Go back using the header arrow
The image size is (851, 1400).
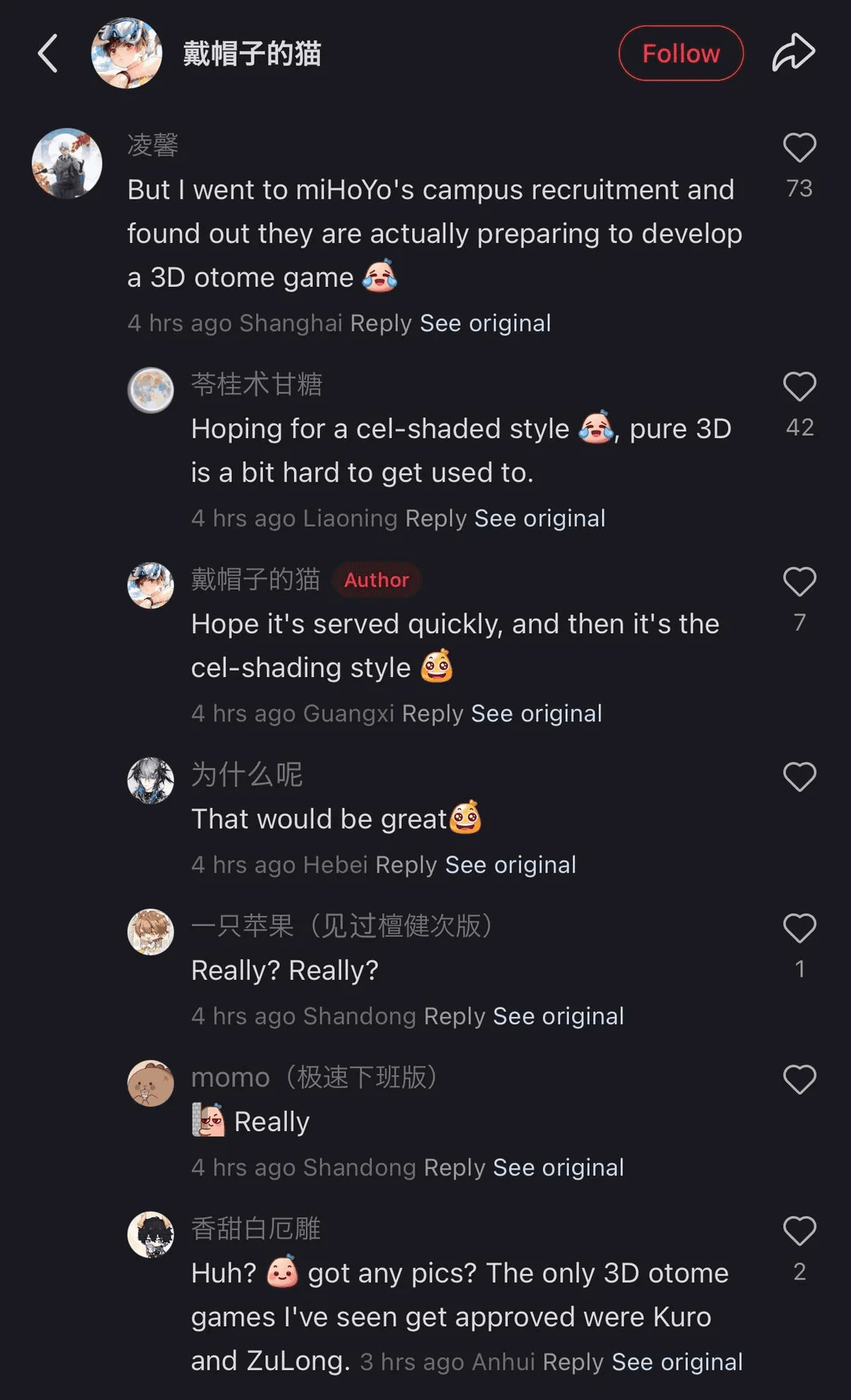(48, 54)
